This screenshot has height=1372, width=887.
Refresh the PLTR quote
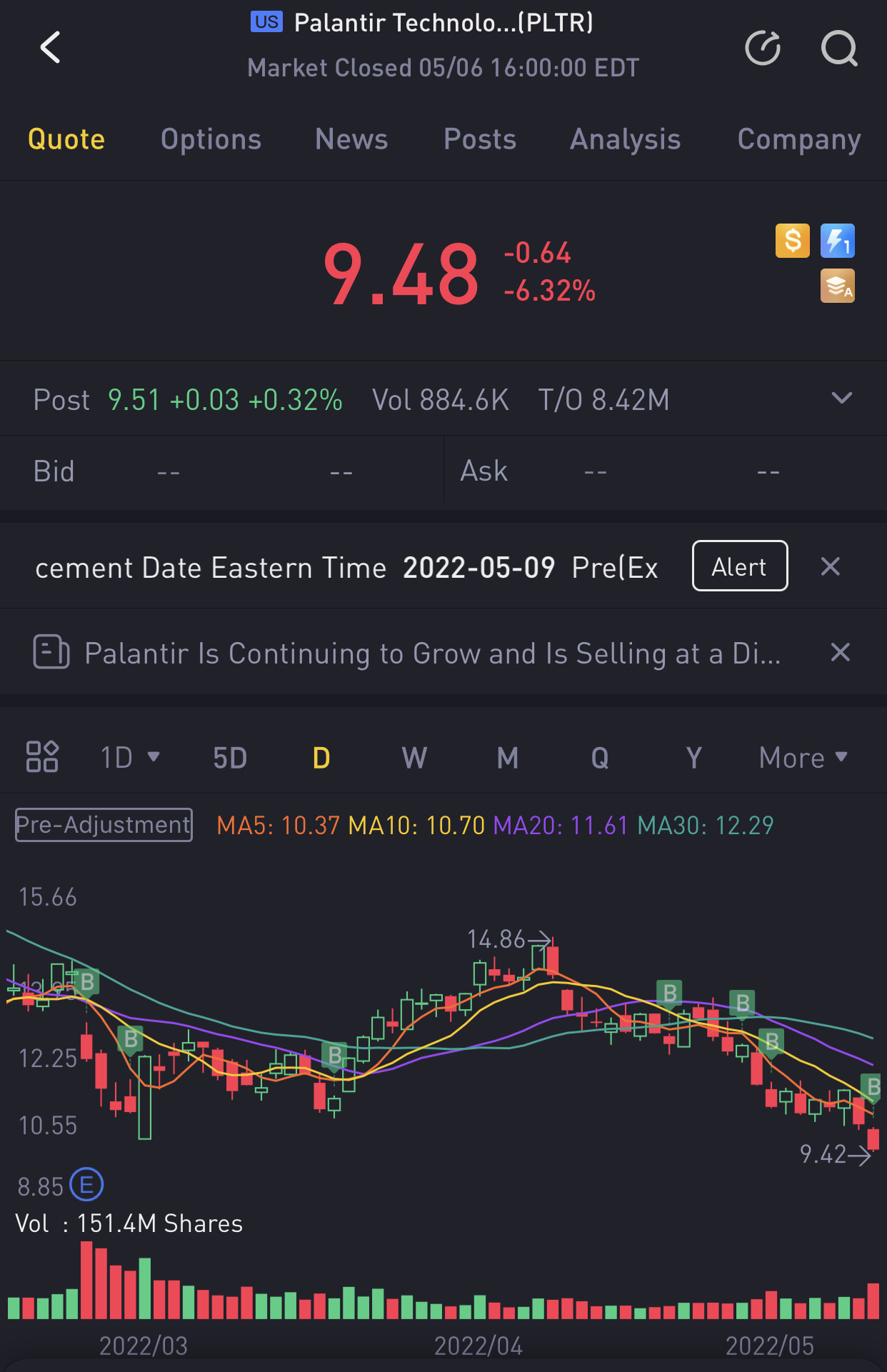[x=762, y=48]
